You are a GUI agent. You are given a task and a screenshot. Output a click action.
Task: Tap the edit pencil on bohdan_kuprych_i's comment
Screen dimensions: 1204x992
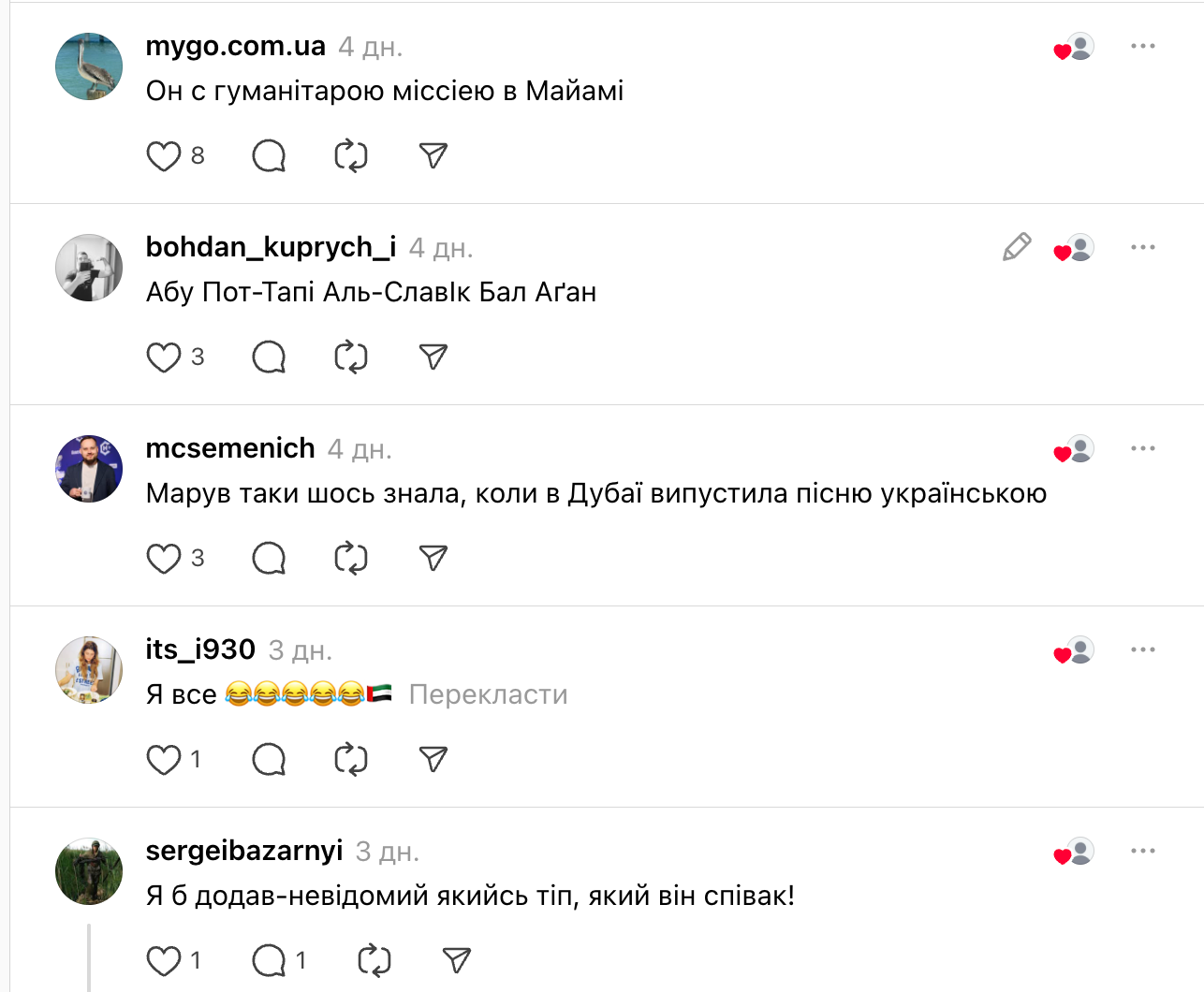(1017, 247)
